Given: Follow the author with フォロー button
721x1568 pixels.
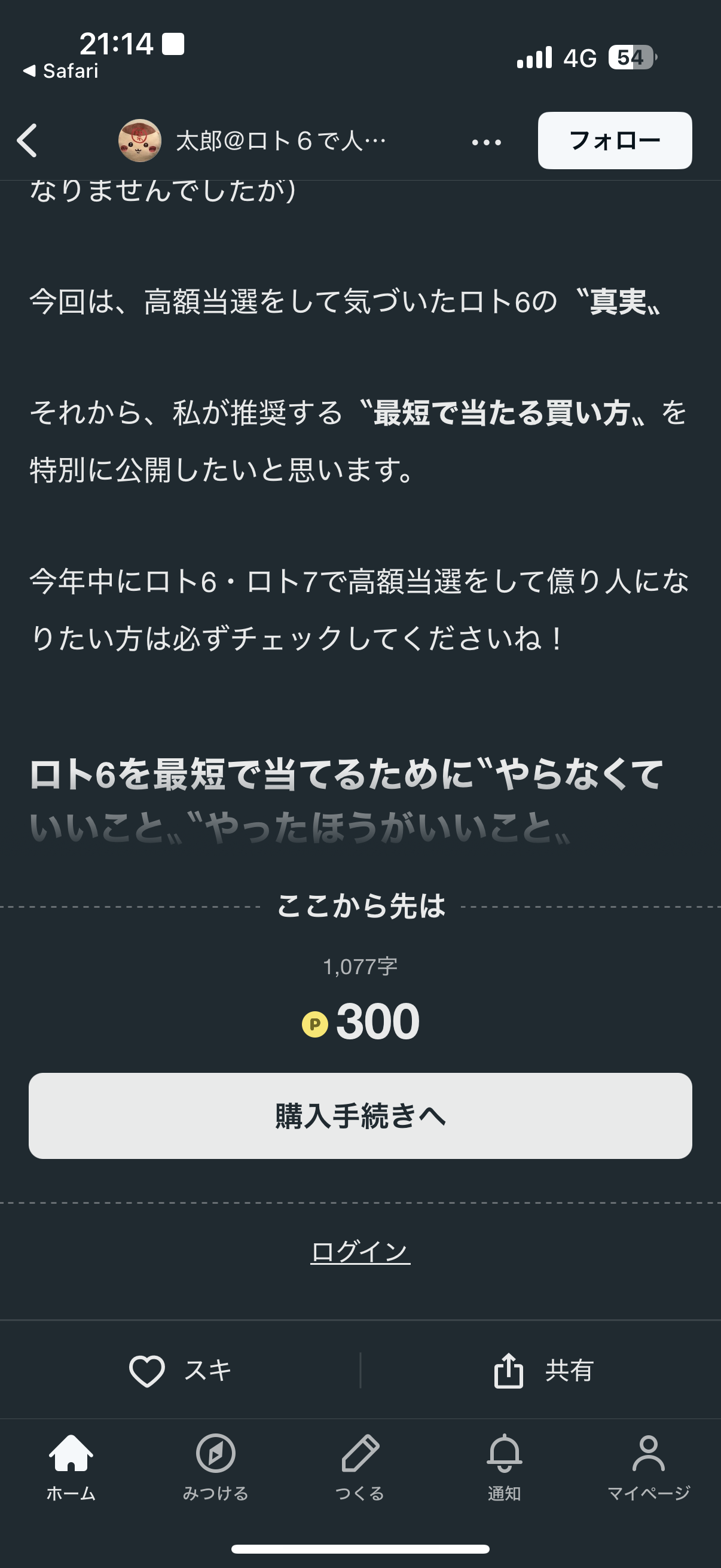Looking at the screenshot, I should coord(615,141).
